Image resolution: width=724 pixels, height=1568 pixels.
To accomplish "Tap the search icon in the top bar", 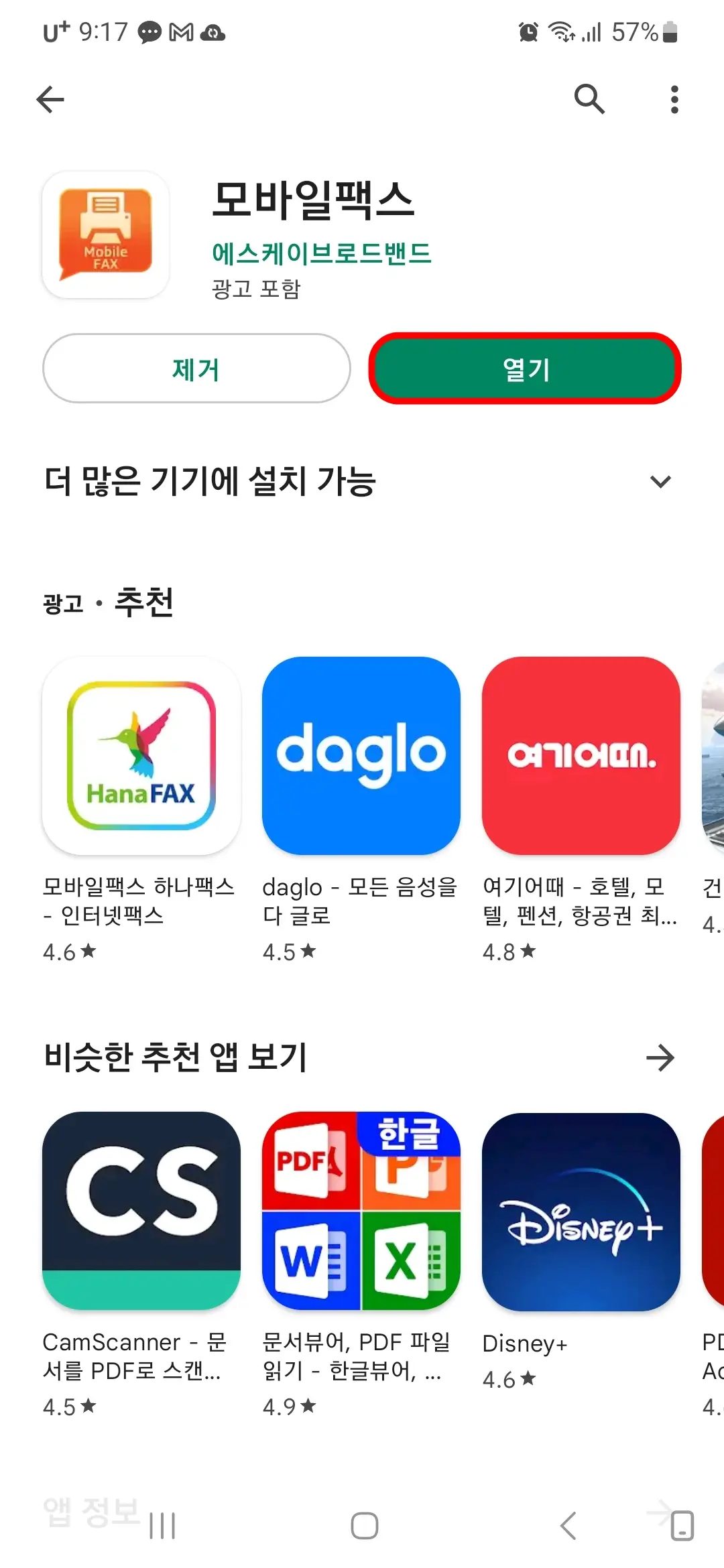I will coord(589,99).
